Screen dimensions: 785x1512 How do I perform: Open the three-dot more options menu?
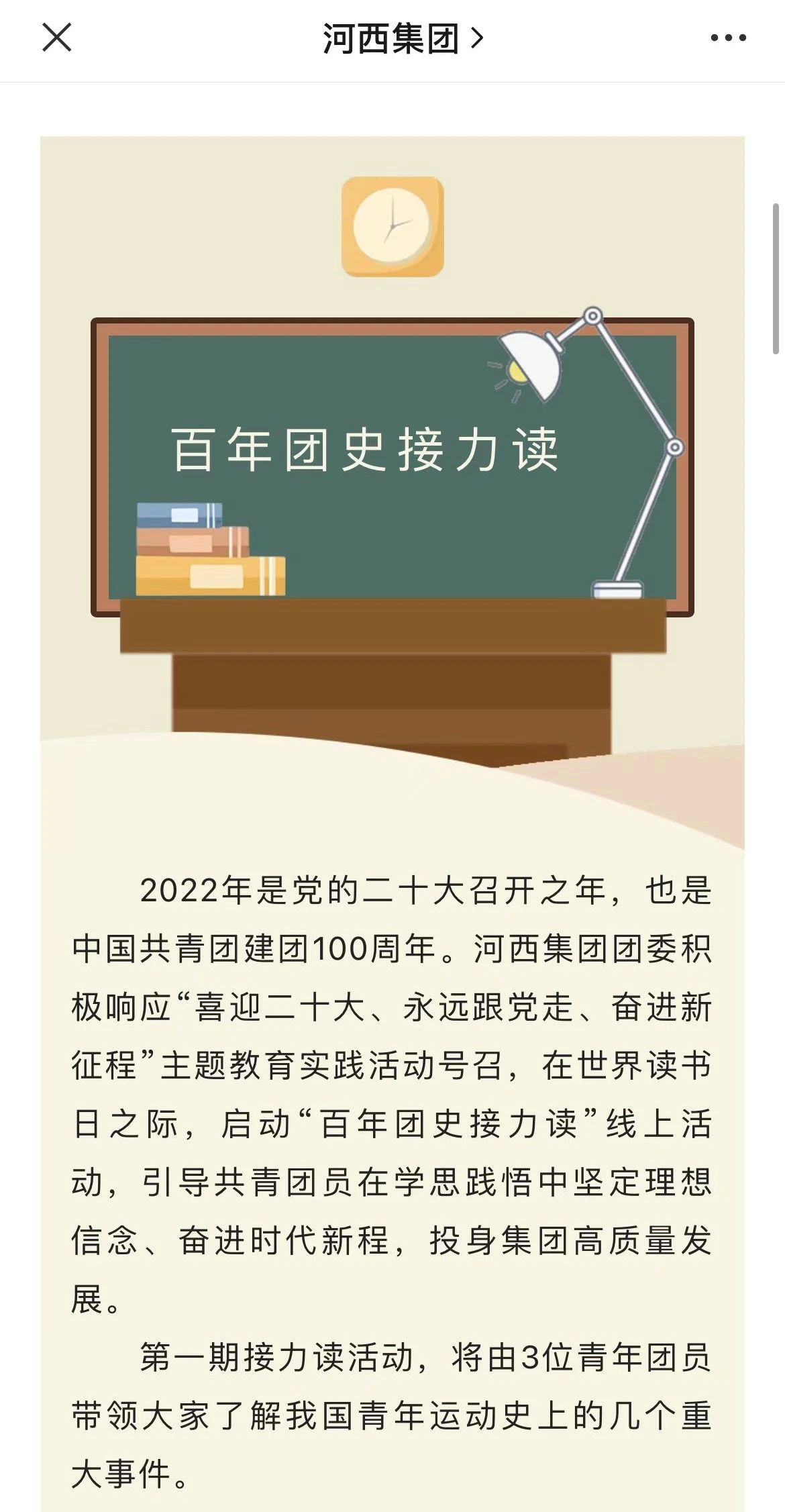tap(728, 38)
